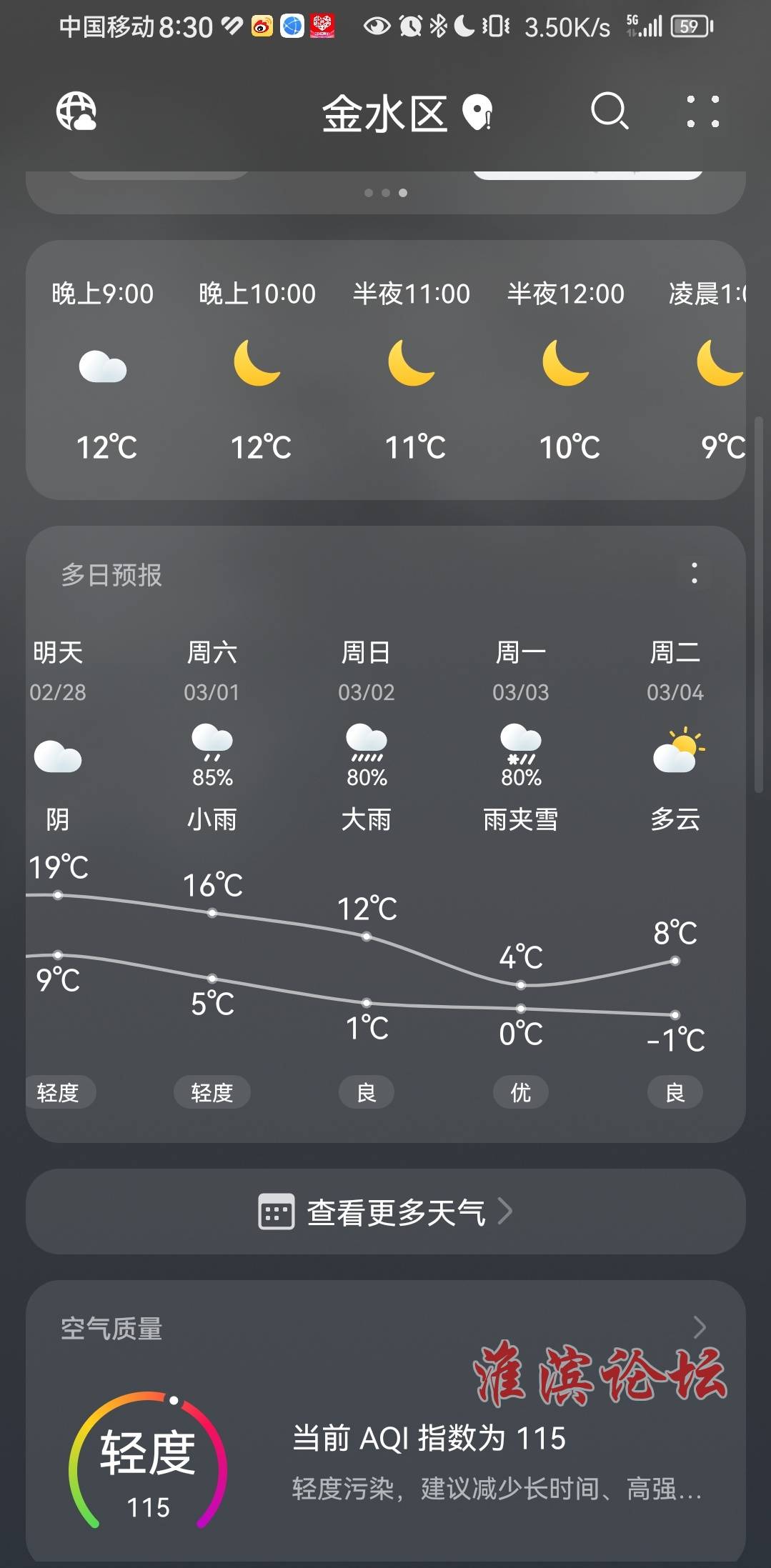Open the 9:00 PM hourly forecast
This screenshot has width=771, height=1568.
pos(104,369)
